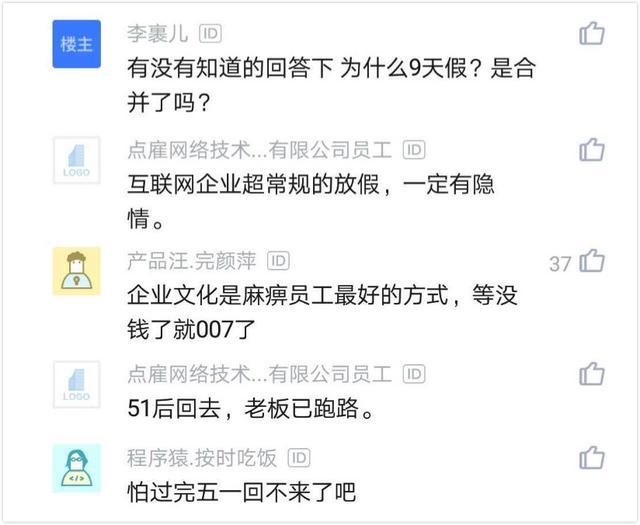Like 程序猿.按时吃饭's comment

click(592, 458)
